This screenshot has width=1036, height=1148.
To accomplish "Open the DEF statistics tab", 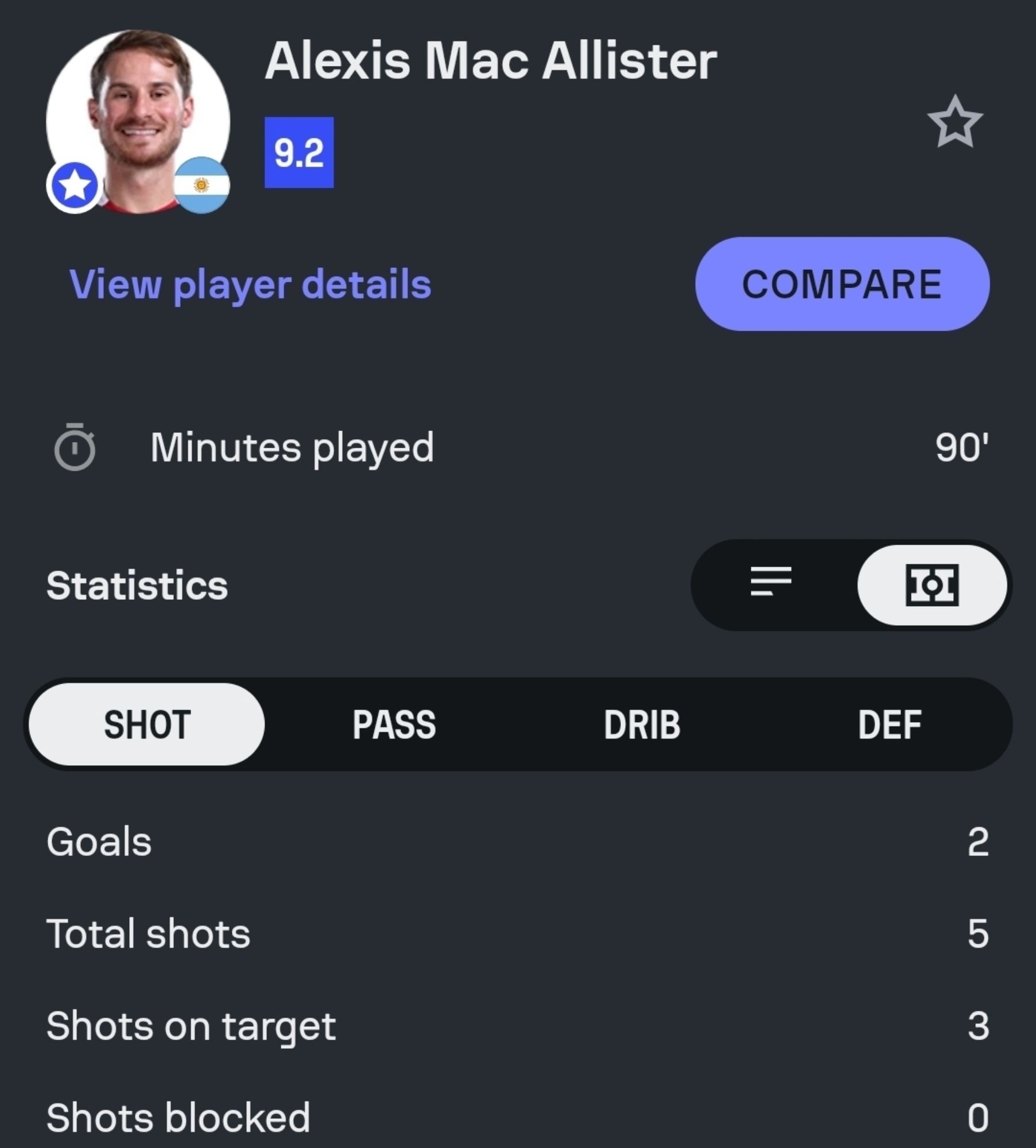I will coord(889,724).
